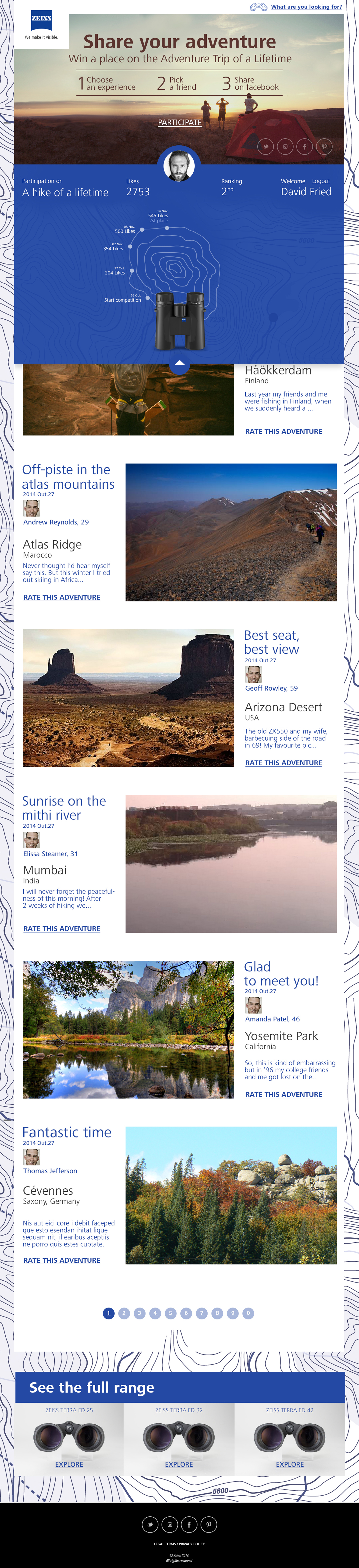
Task: Rate the Arizona Desert adventure
Action: click(x=284, y=763)
